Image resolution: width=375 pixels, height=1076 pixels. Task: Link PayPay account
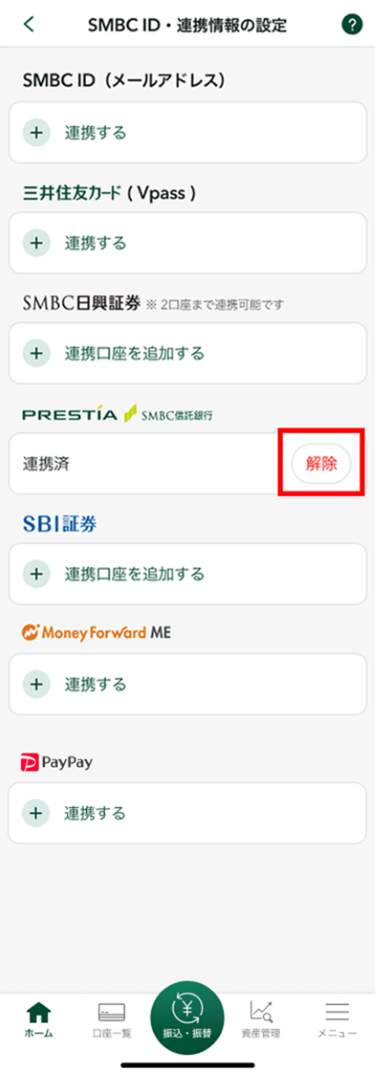(x=187, y=813)
